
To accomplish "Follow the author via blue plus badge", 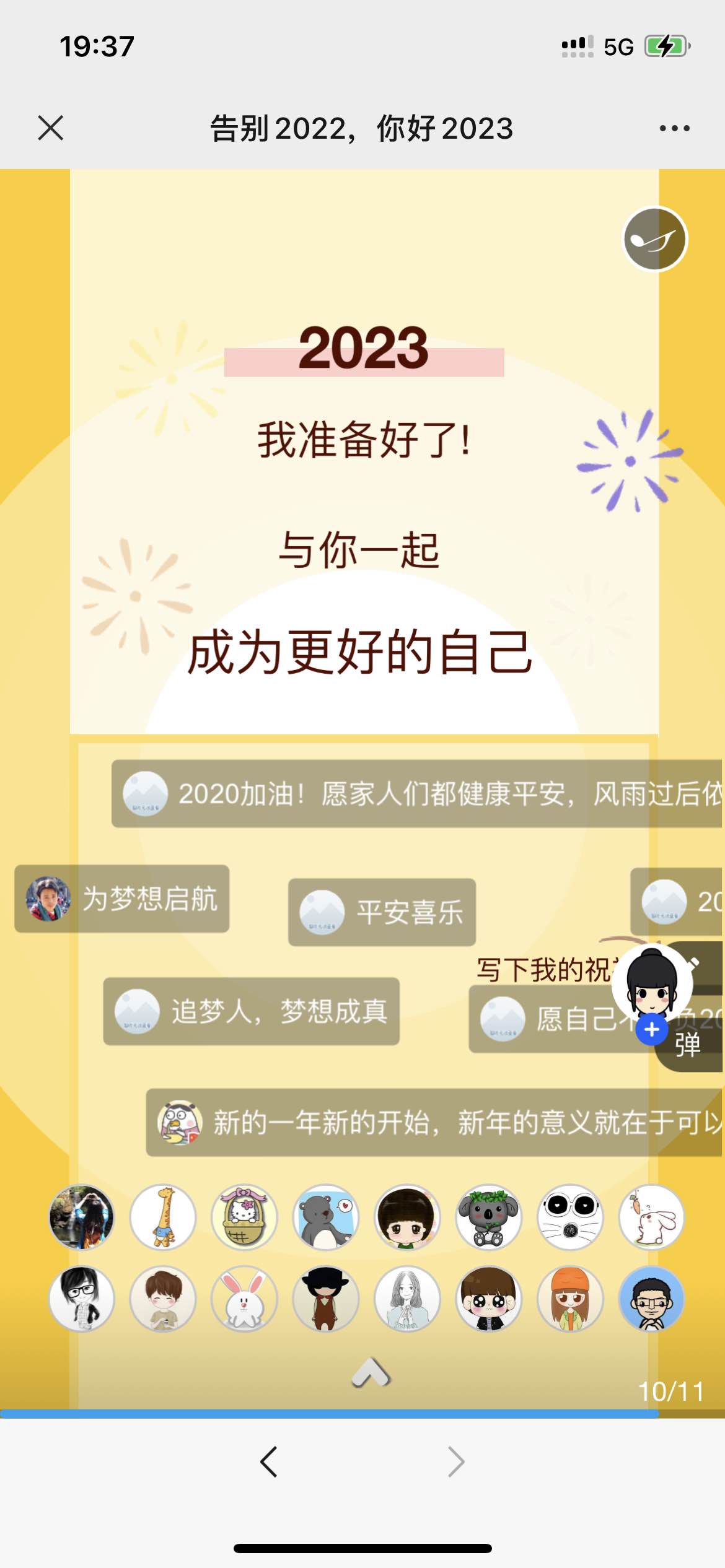I will click(651, 1030).
